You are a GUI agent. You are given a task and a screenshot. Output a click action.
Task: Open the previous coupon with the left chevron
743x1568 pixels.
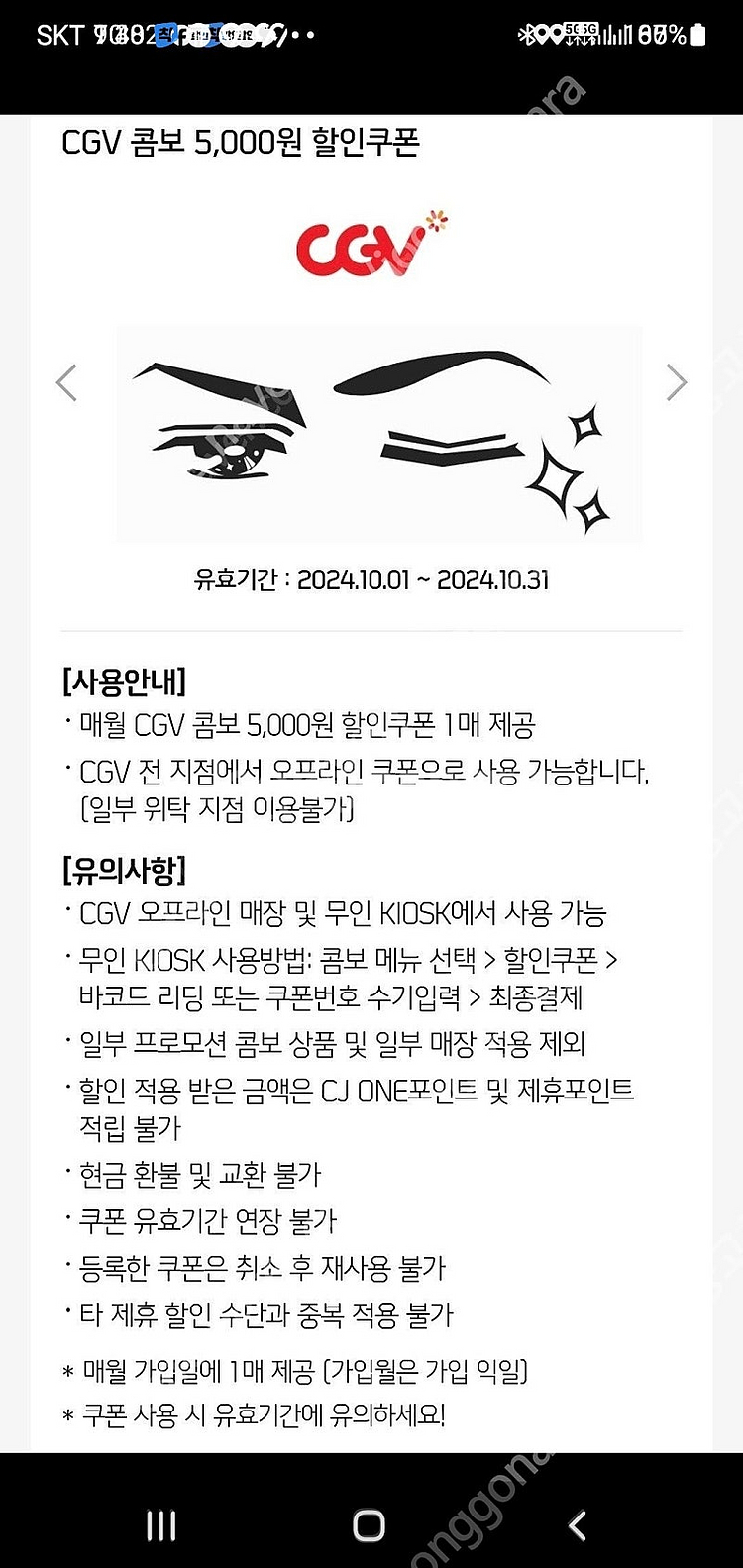click(x=66, y=381)
